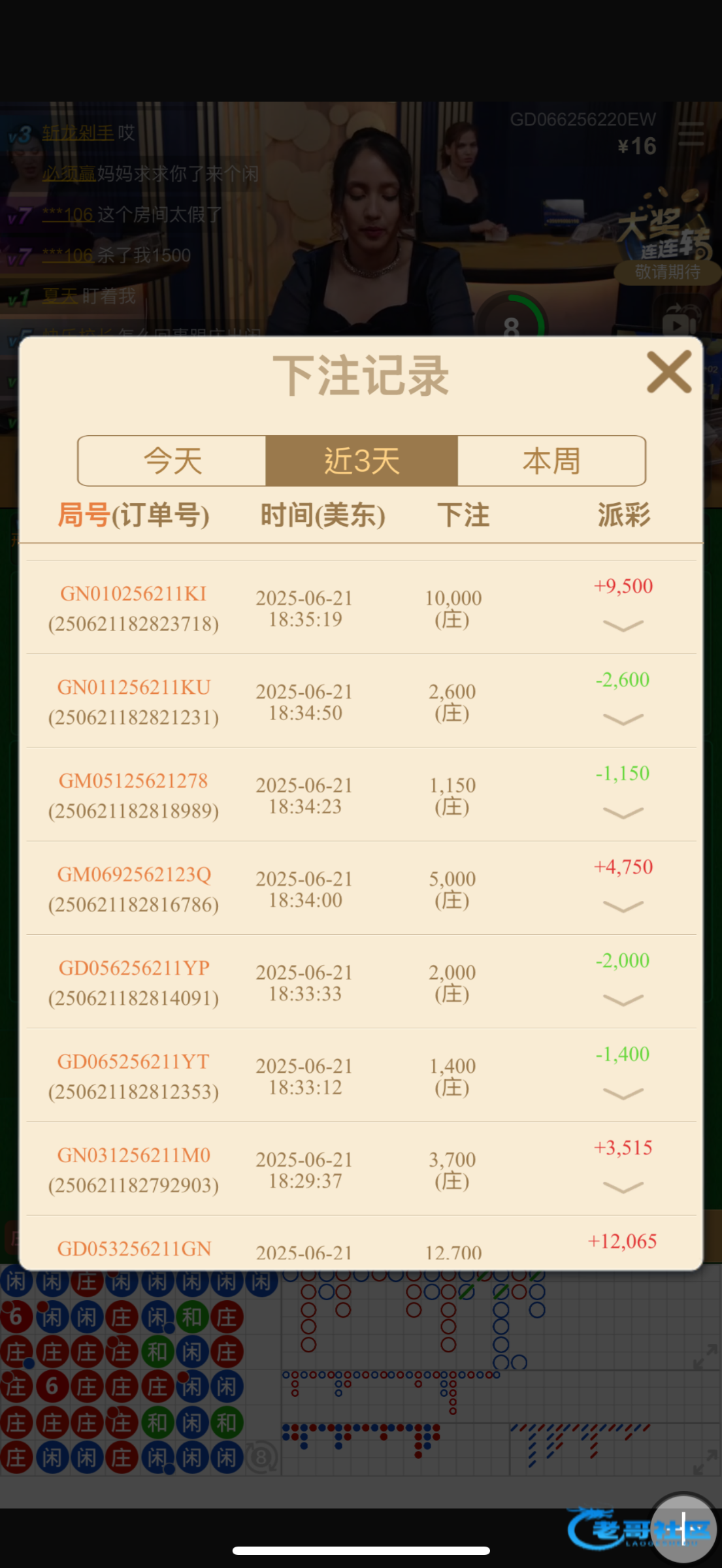Viewport: 722px width, 1568px height.
Task: Expand details for order GD056256211YP
Action: tap(623, 1000)
